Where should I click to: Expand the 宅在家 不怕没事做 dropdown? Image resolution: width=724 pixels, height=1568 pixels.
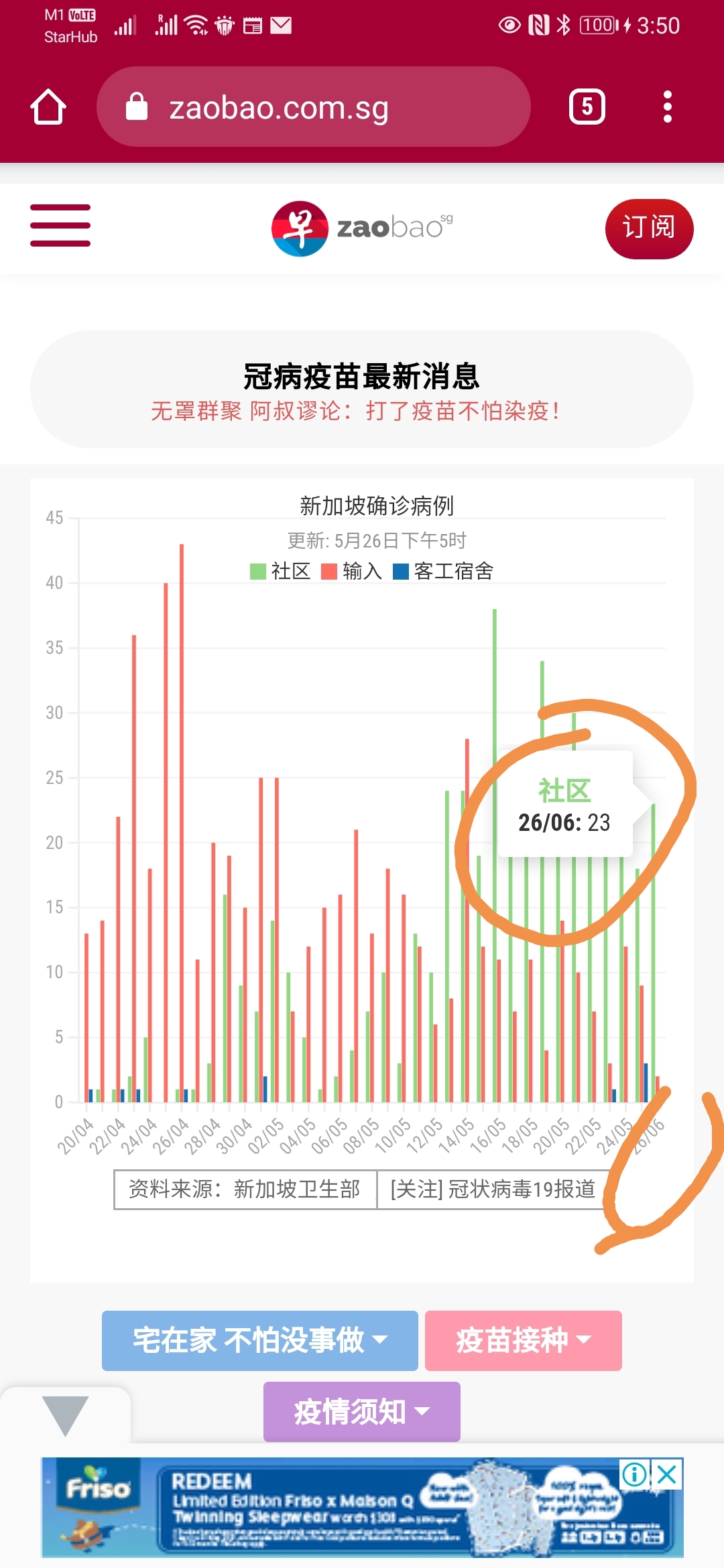coord(259,1340)
